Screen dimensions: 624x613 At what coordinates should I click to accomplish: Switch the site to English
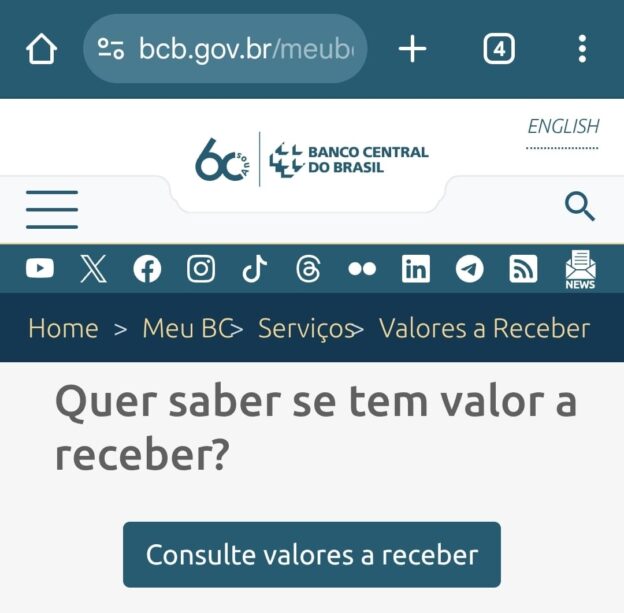563,127
